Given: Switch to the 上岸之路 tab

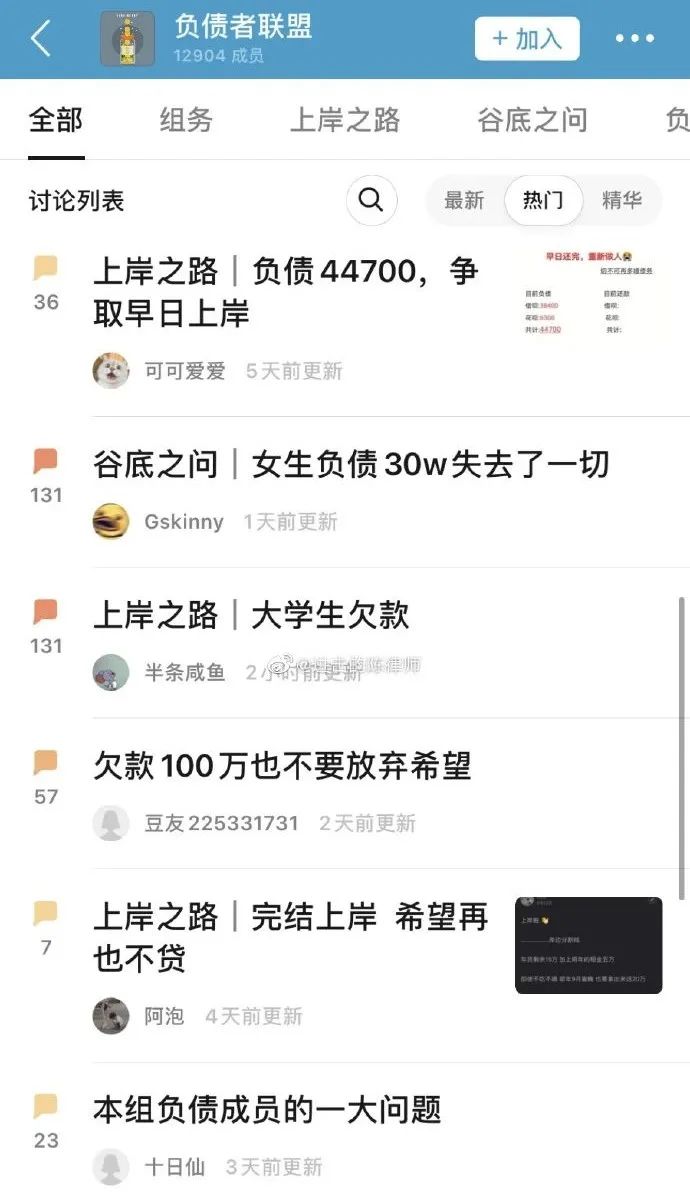Looking at the screenshot, I should (x=344, y=120).
